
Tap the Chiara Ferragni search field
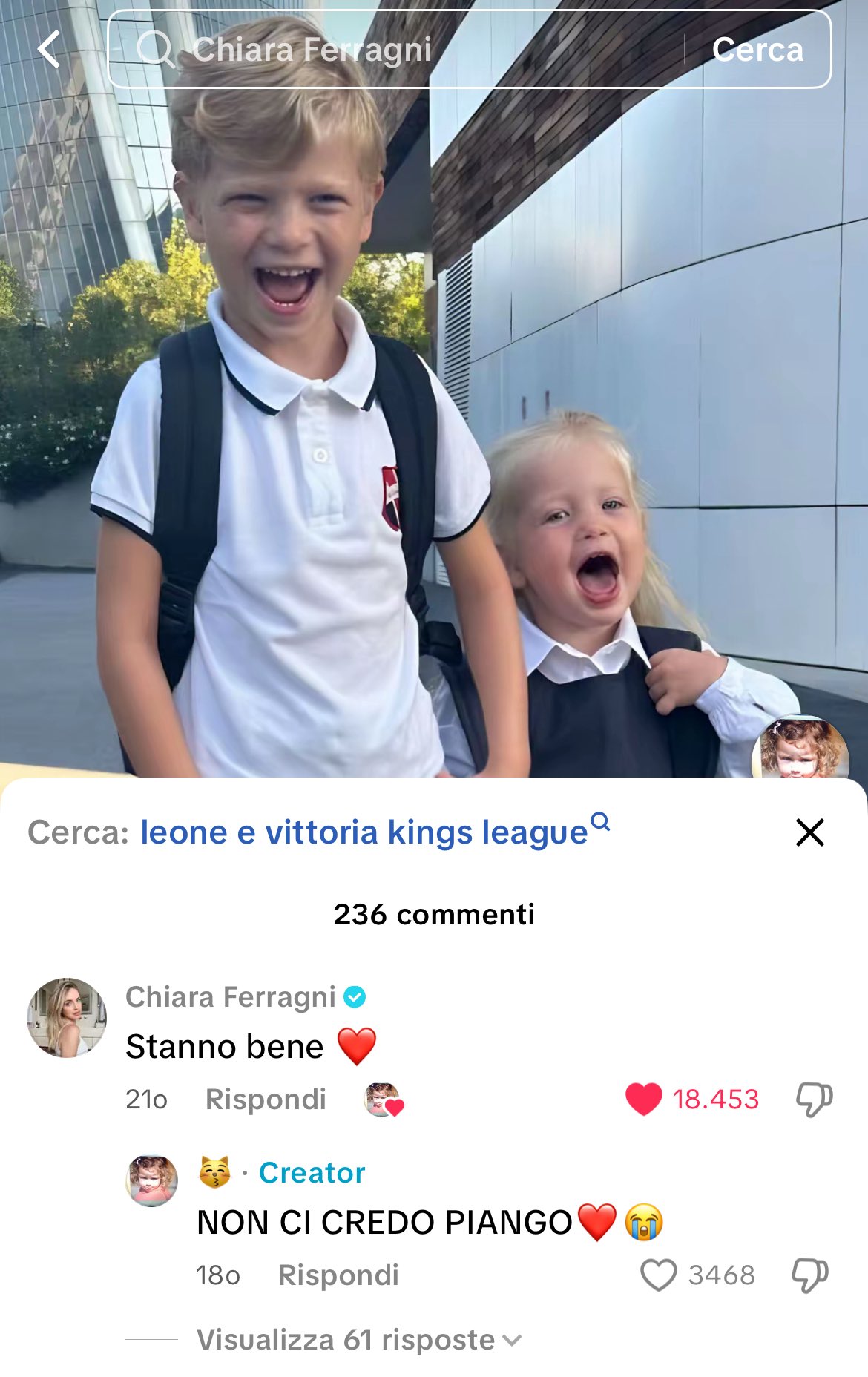pyautogui.click(x=393, y=50)
